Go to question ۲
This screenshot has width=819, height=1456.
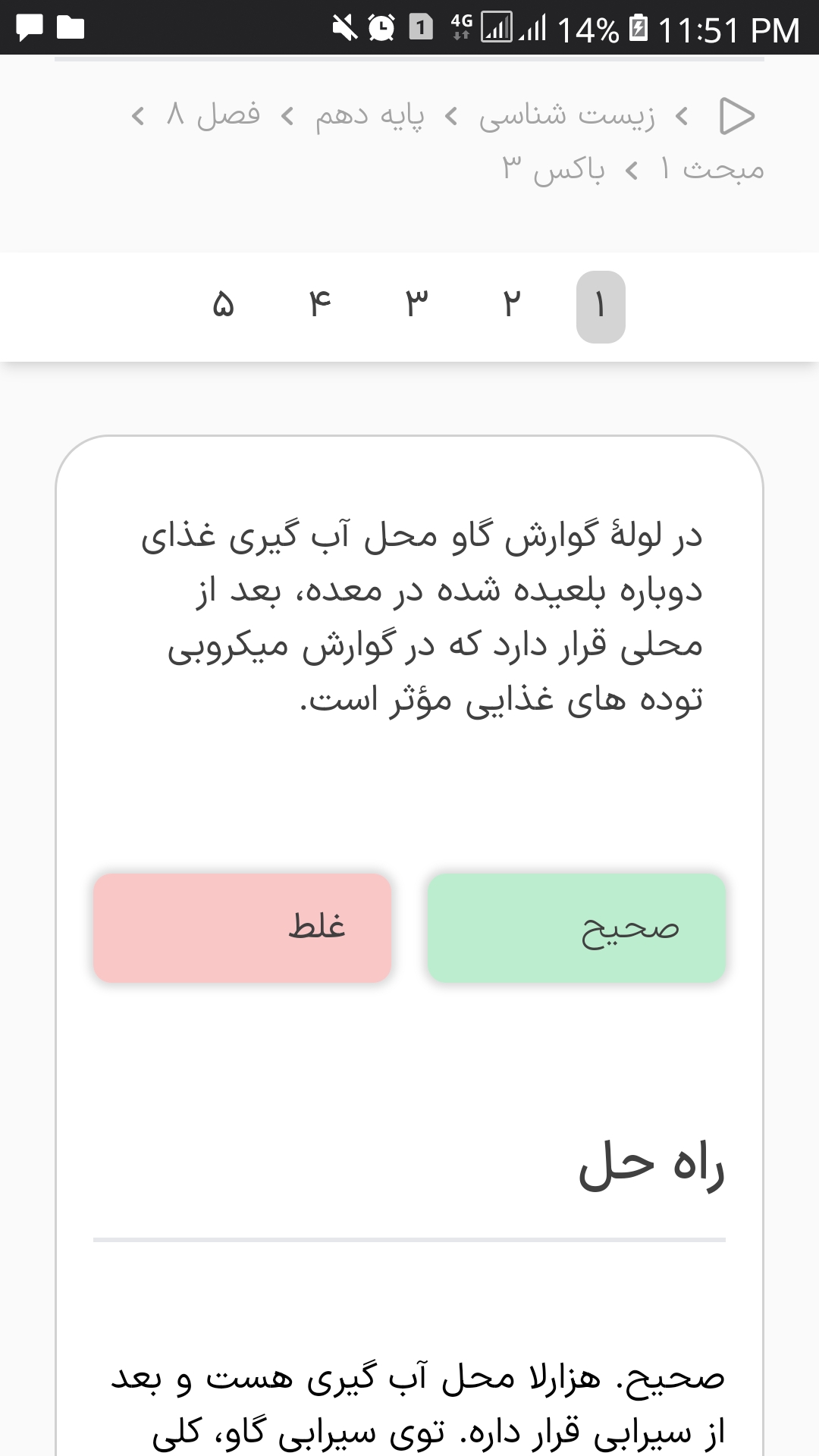click(x=512, y=306)
